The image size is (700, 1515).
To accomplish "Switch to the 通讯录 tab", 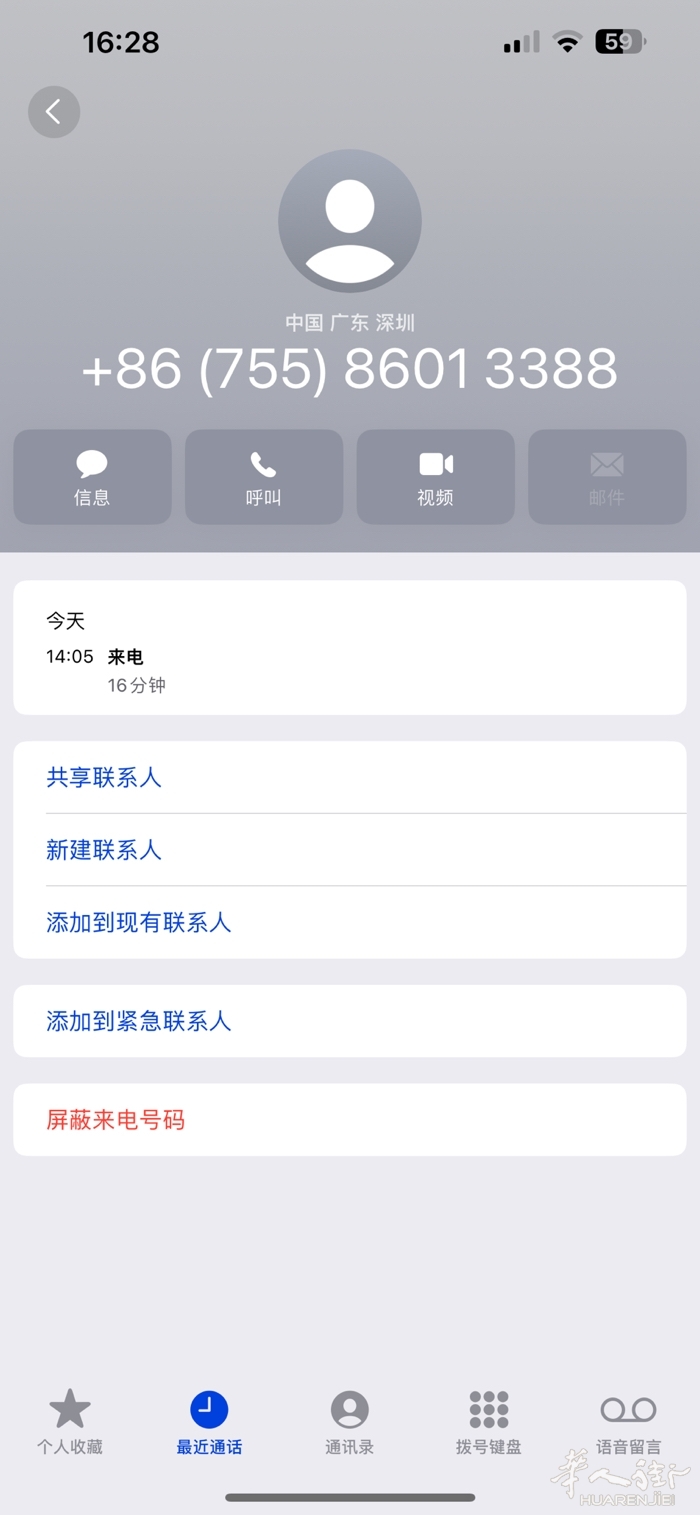I will [x=349, y=1422].
